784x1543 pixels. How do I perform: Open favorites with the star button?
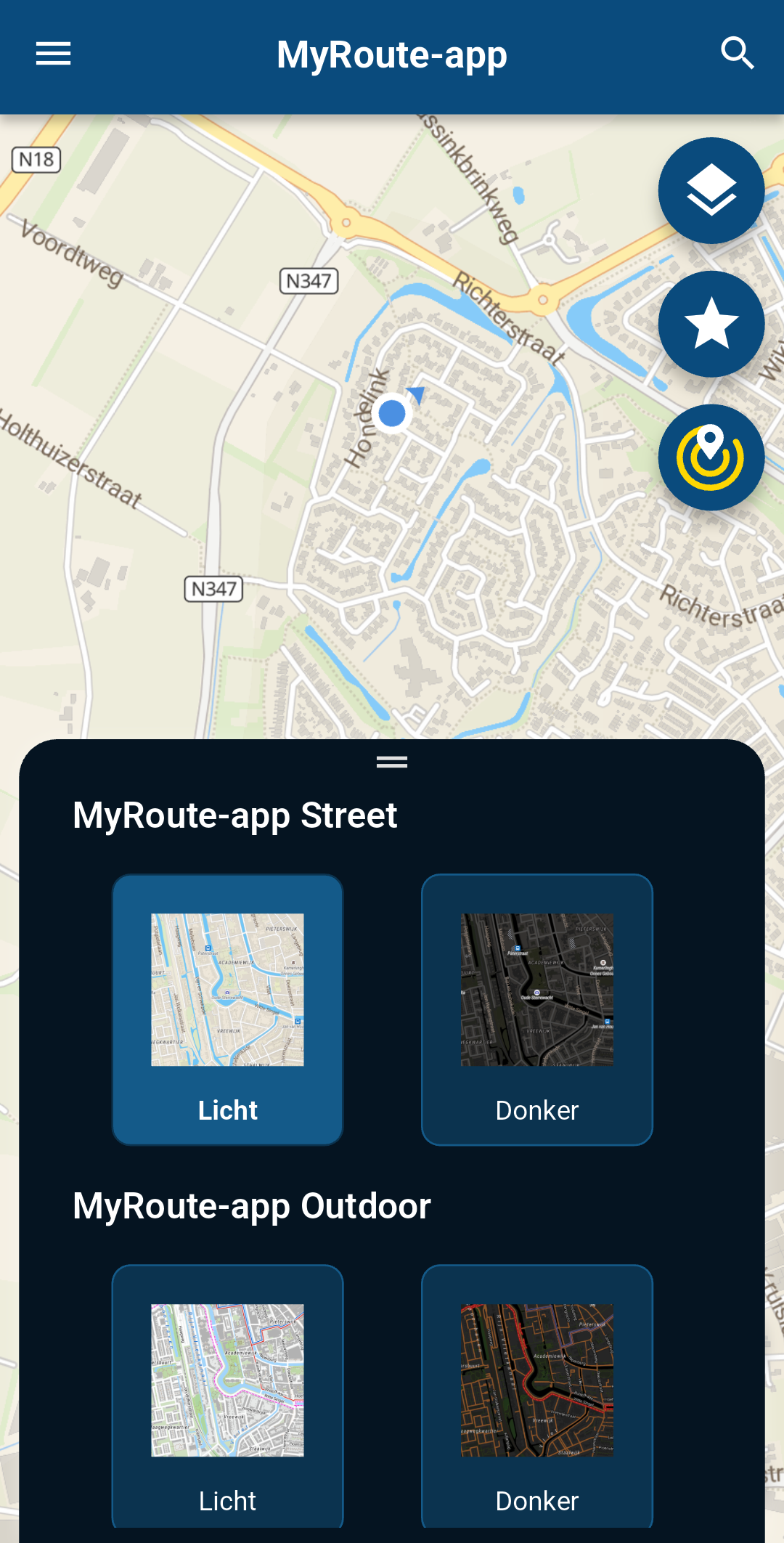click(x=711, y=324)
